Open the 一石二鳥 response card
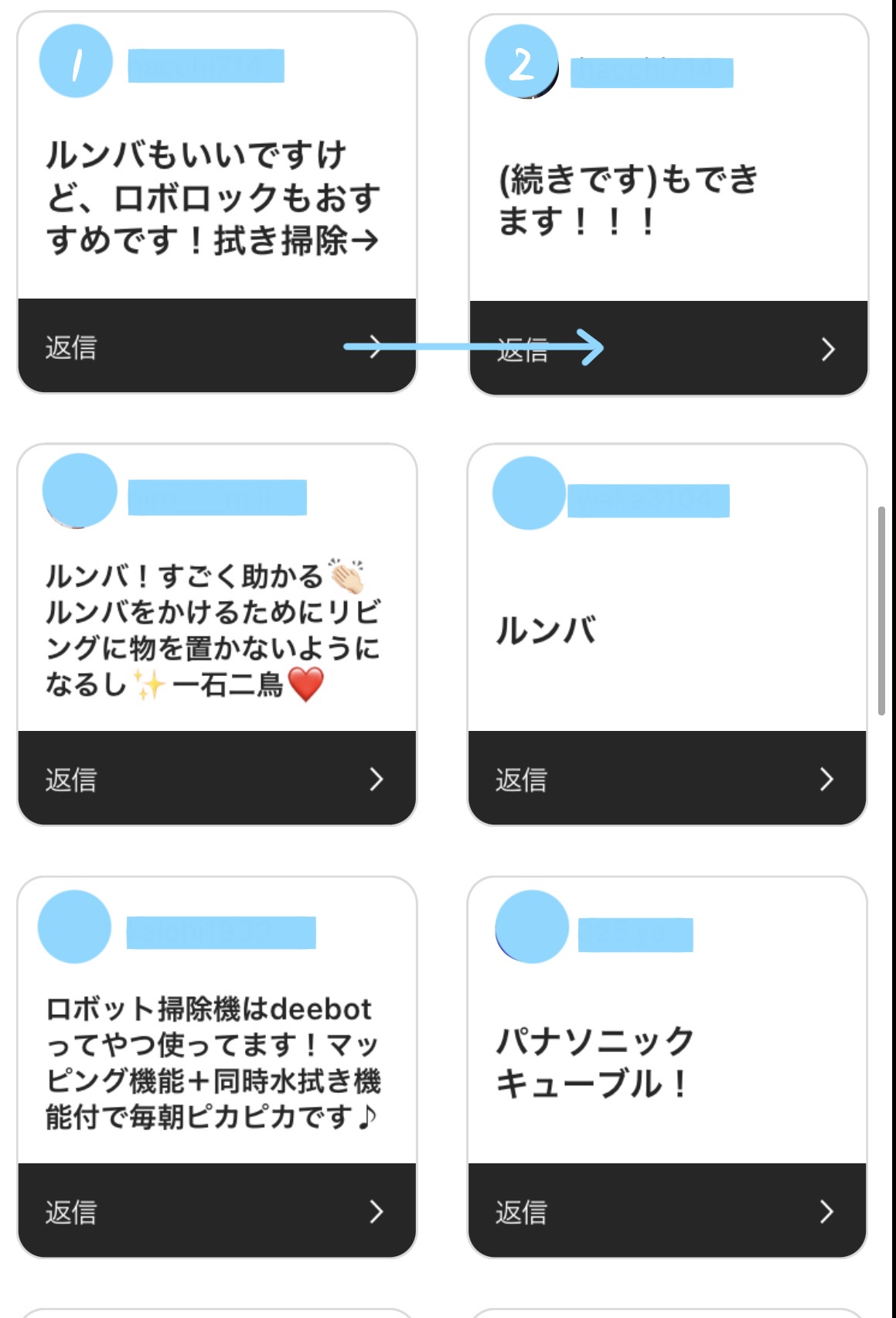896x1318 pixels. pyautogui.click(x=215, y=630)
